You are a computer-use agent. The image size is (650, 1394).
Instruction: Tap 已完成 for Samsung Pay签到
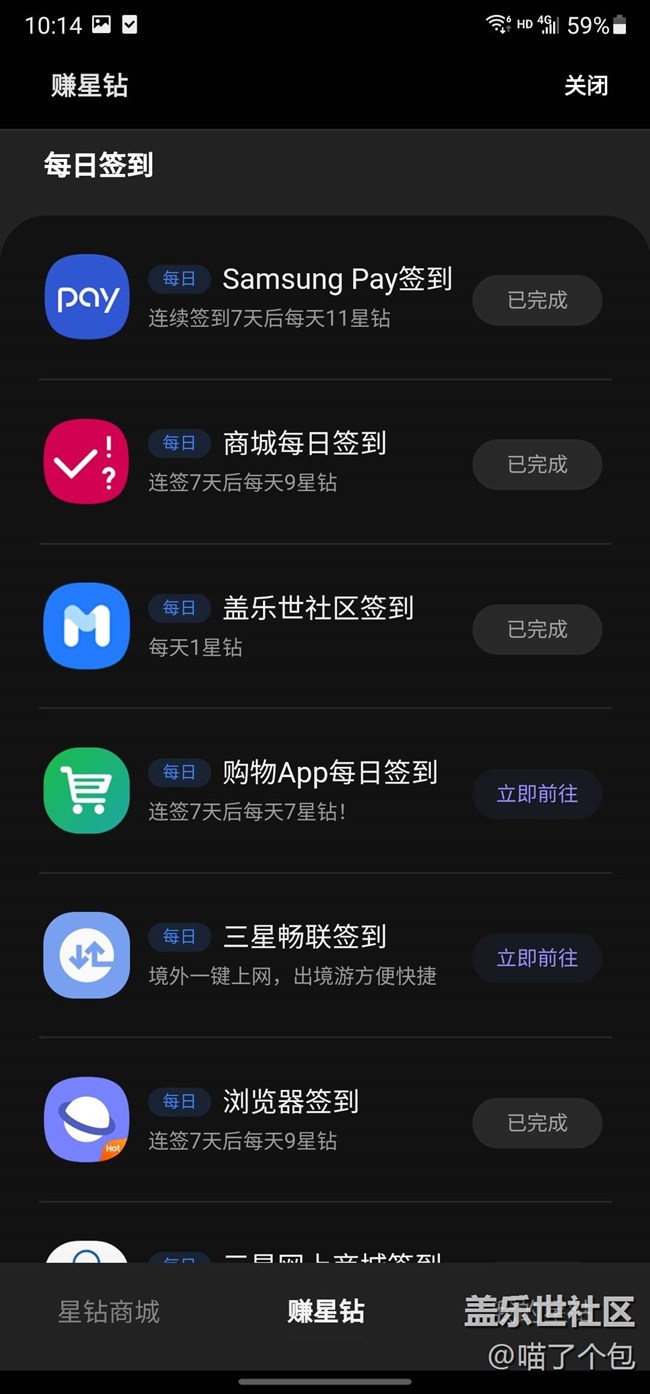pyautogui.click(x=537, y=300)
